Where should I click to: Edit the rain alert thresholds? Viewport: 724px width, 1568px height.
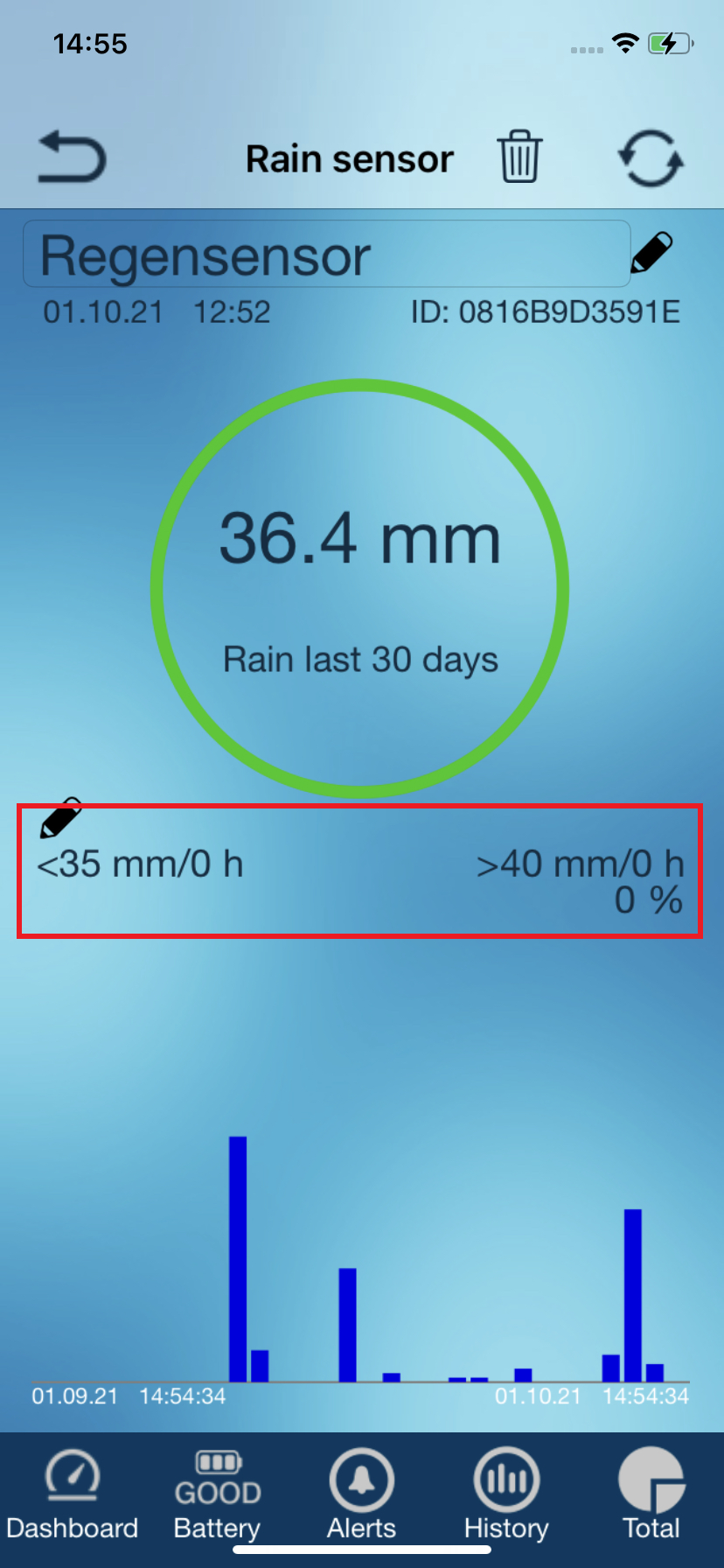pyautogui.click(x=61, y=818)
